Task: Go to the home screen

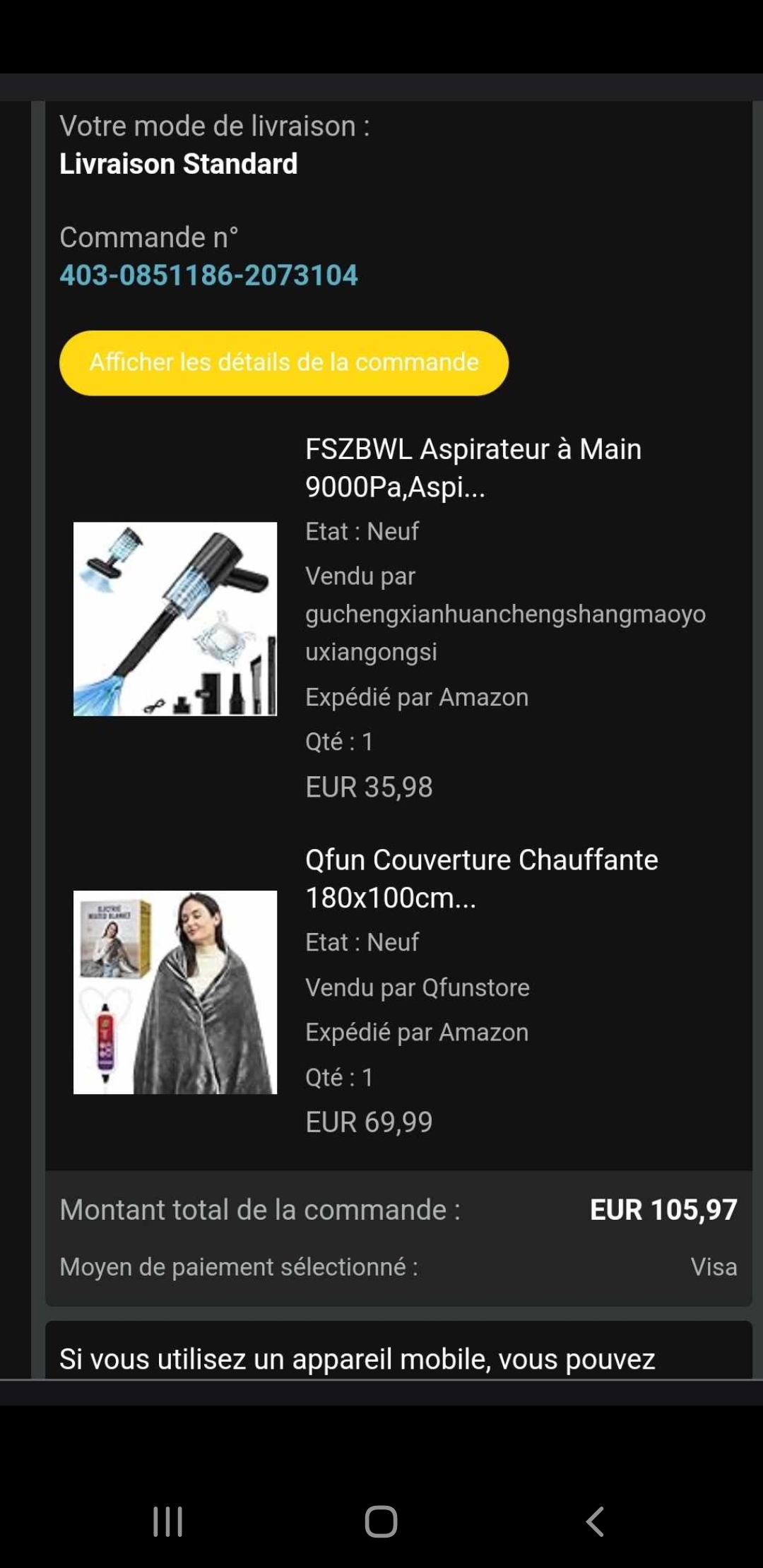Action: (x=381, y=1521)
